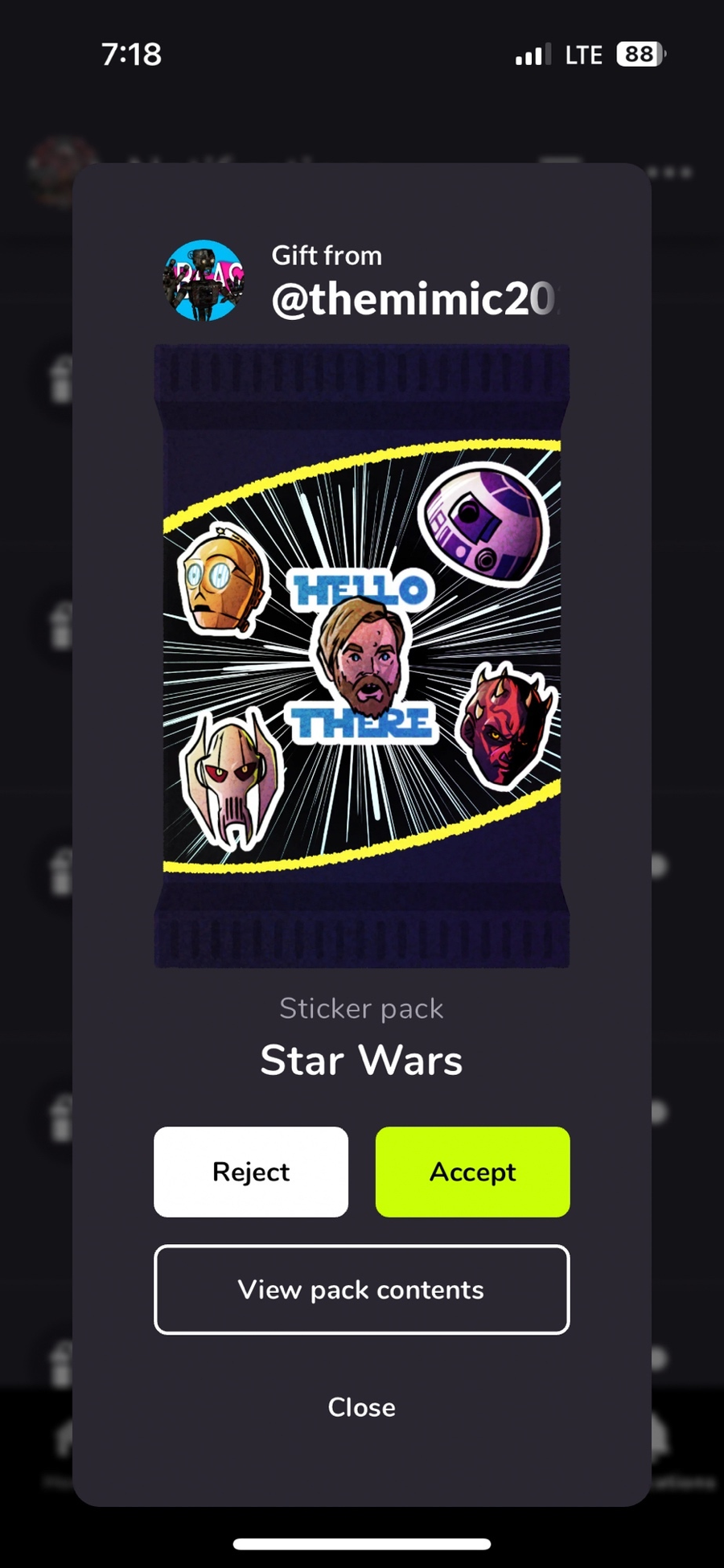This screenshot has height=1568, width=724.
Task: Close the gift dialog
Action: pyautogui.click(x=362, y=1407)
